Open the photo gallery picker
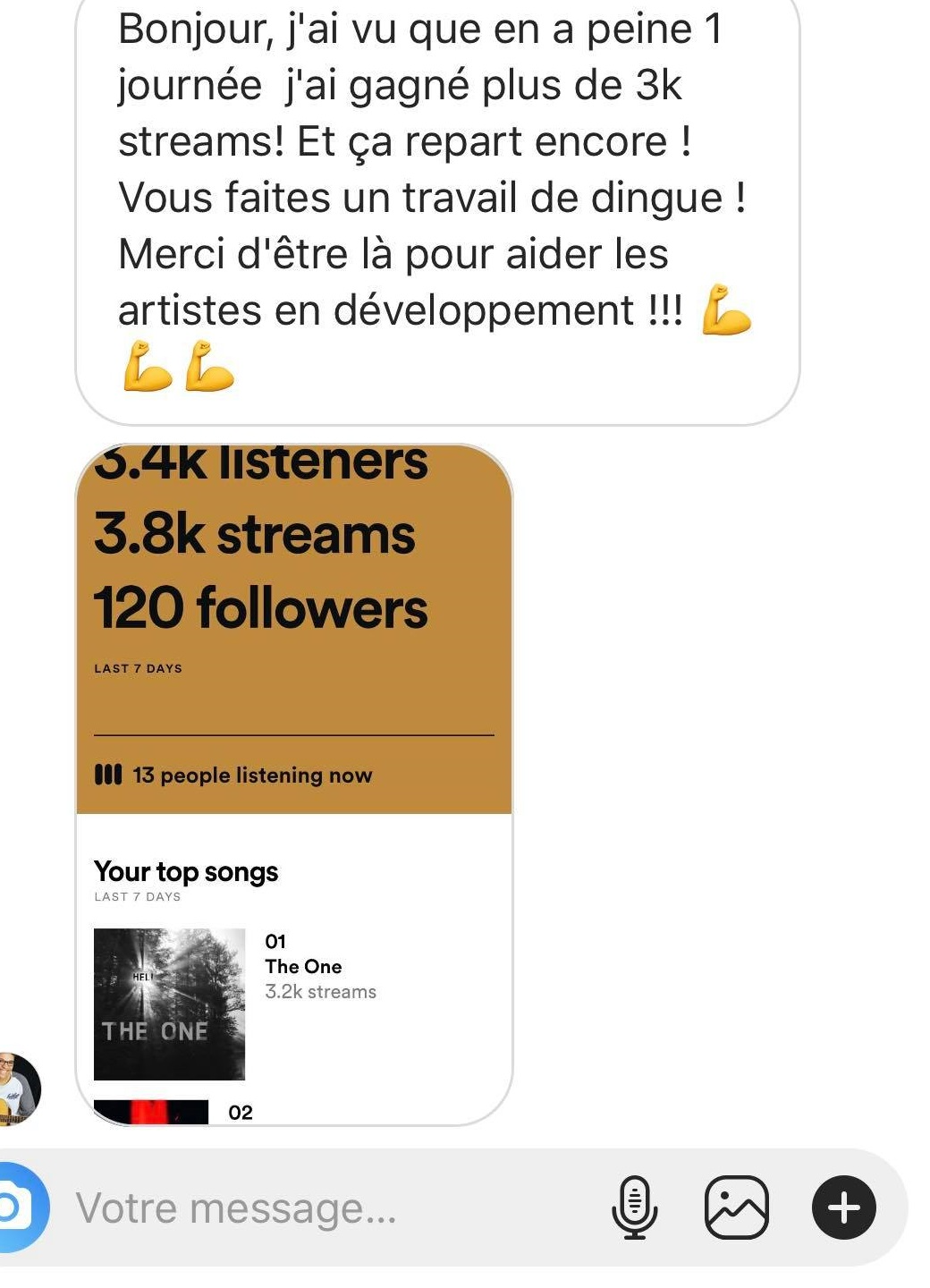930x1288 pixels. click(737, 1207)
